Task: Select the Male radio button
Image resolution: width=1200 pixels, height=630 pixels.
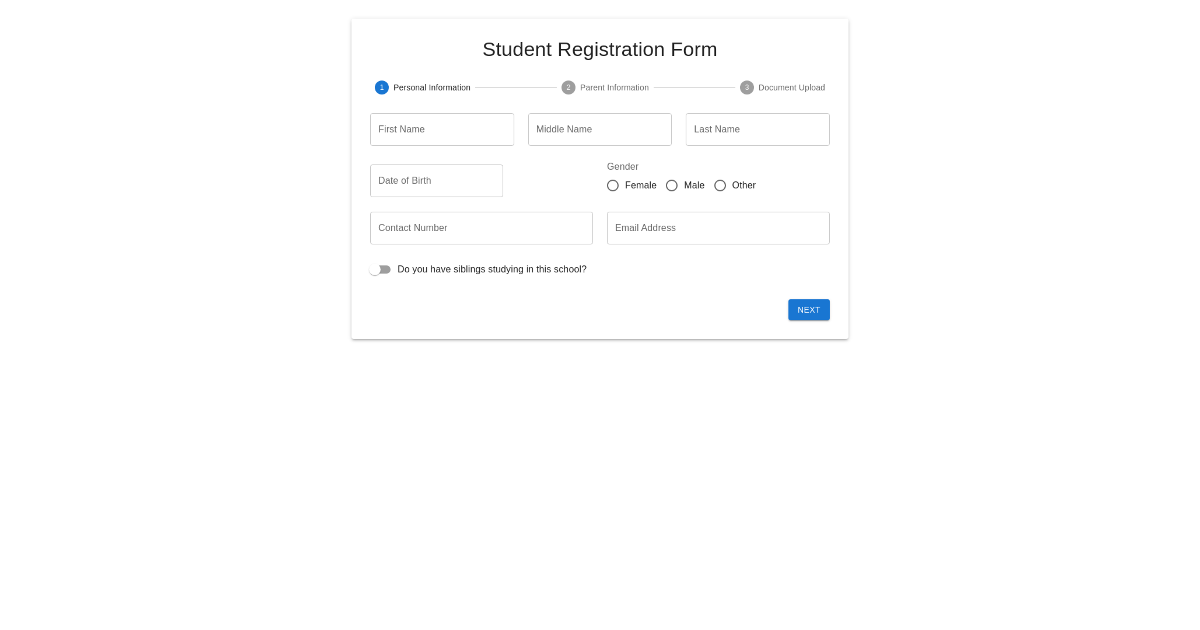Action: (672, 186)
